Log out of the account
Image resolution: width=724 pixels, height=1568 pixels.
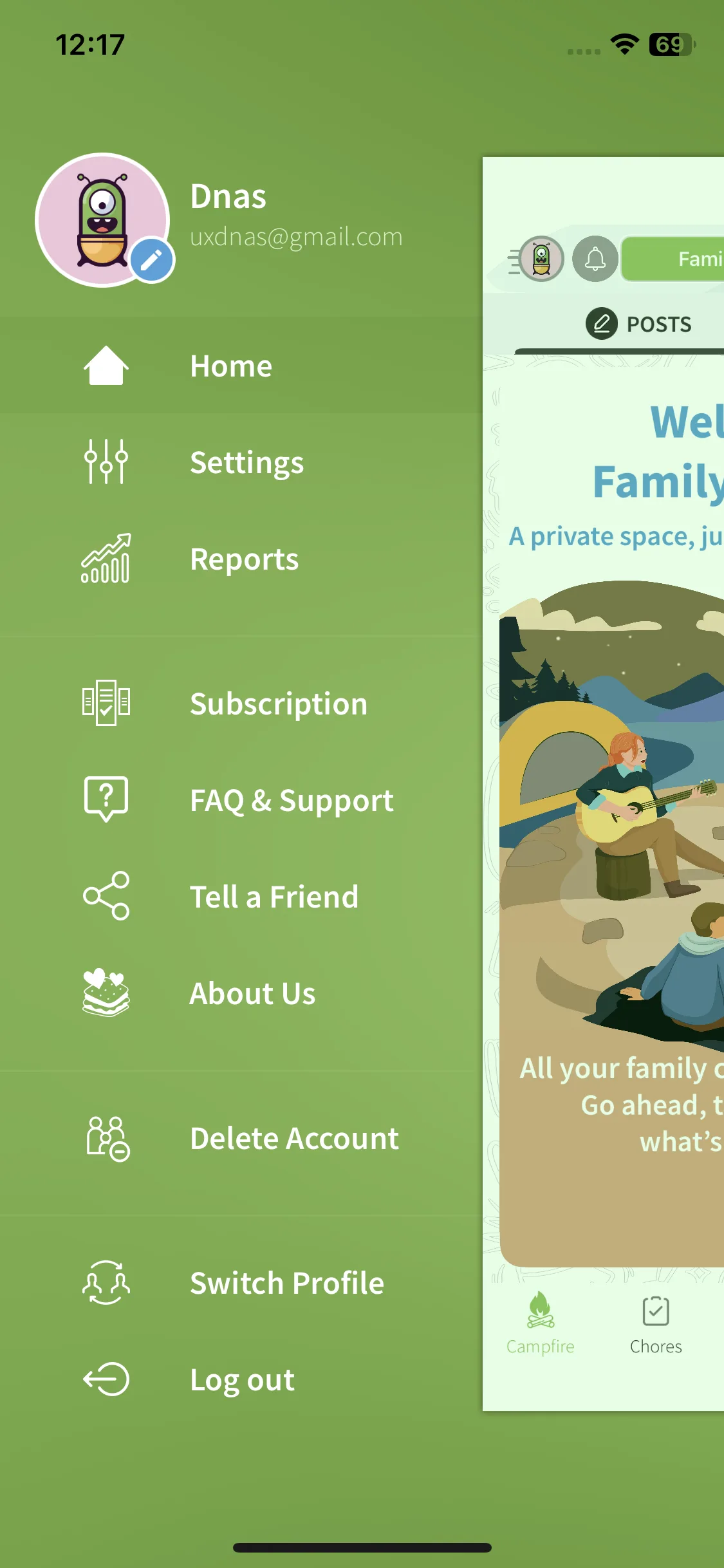241,1379
